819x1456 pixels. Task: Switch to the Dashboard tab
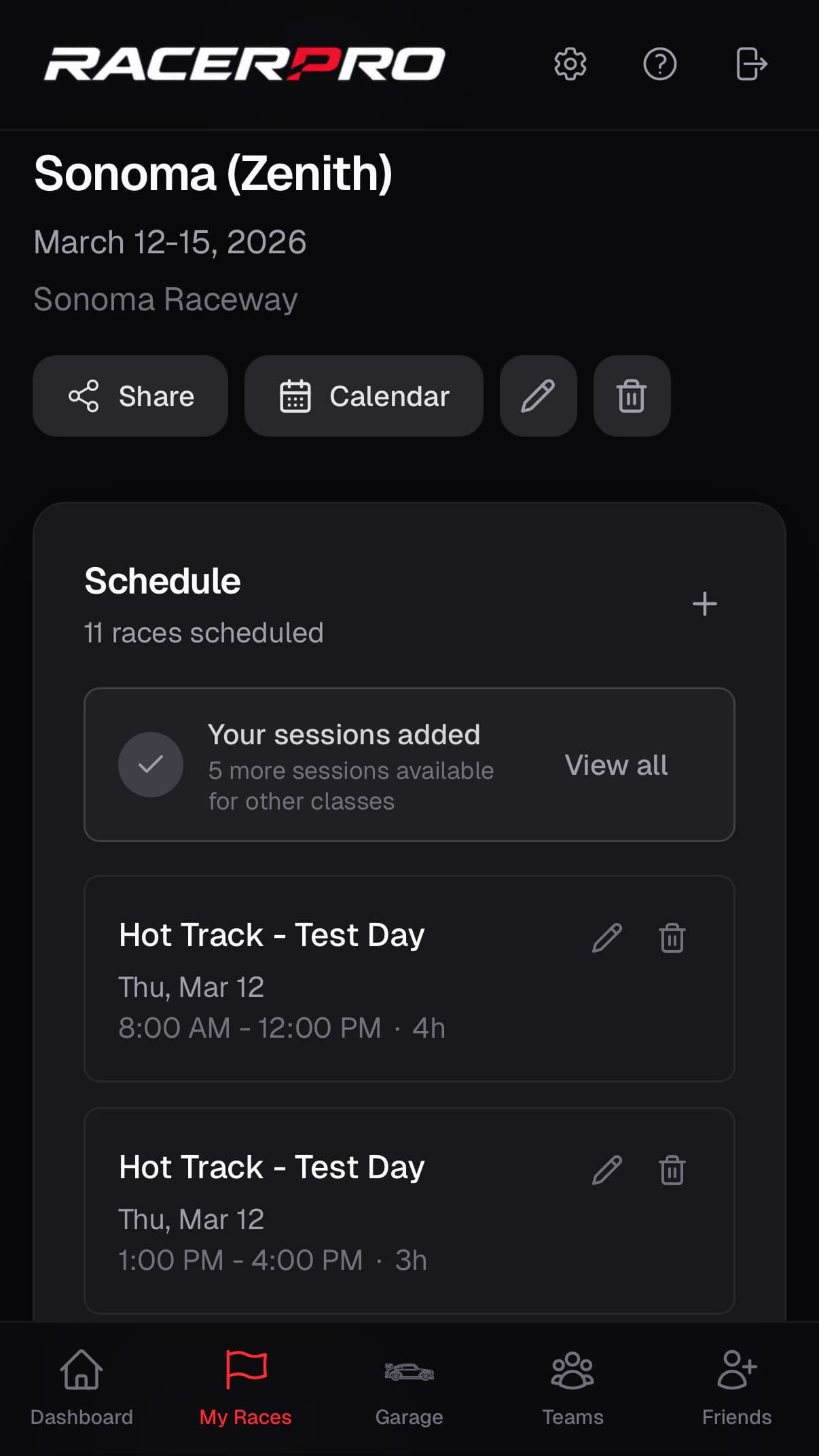pyautogui.click(x=81, y=1385)
